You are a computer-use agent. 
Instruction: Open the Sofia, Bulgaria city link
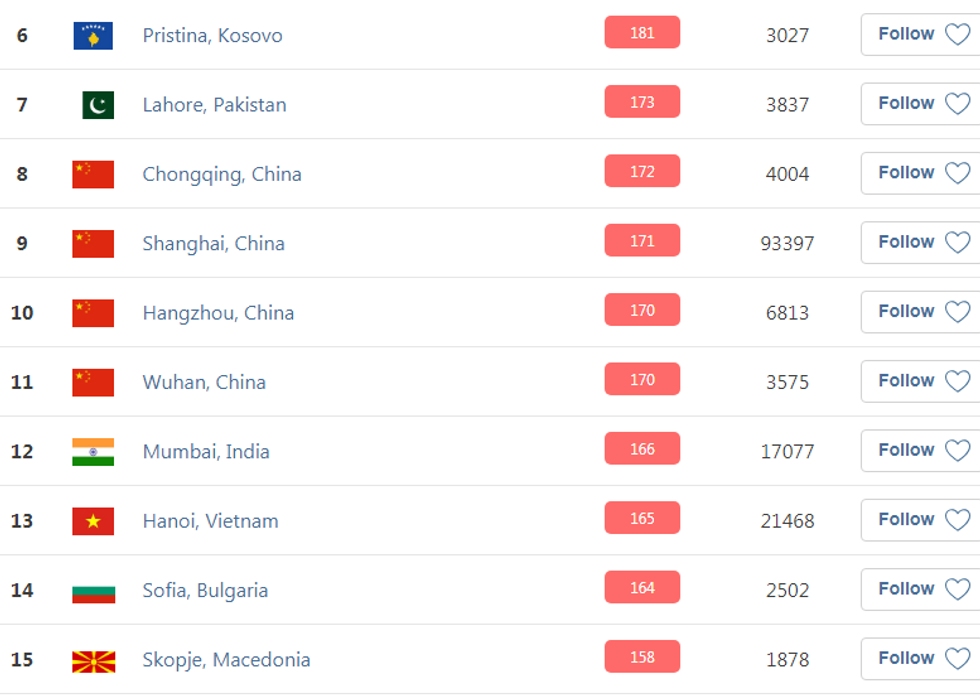(205, 590)
